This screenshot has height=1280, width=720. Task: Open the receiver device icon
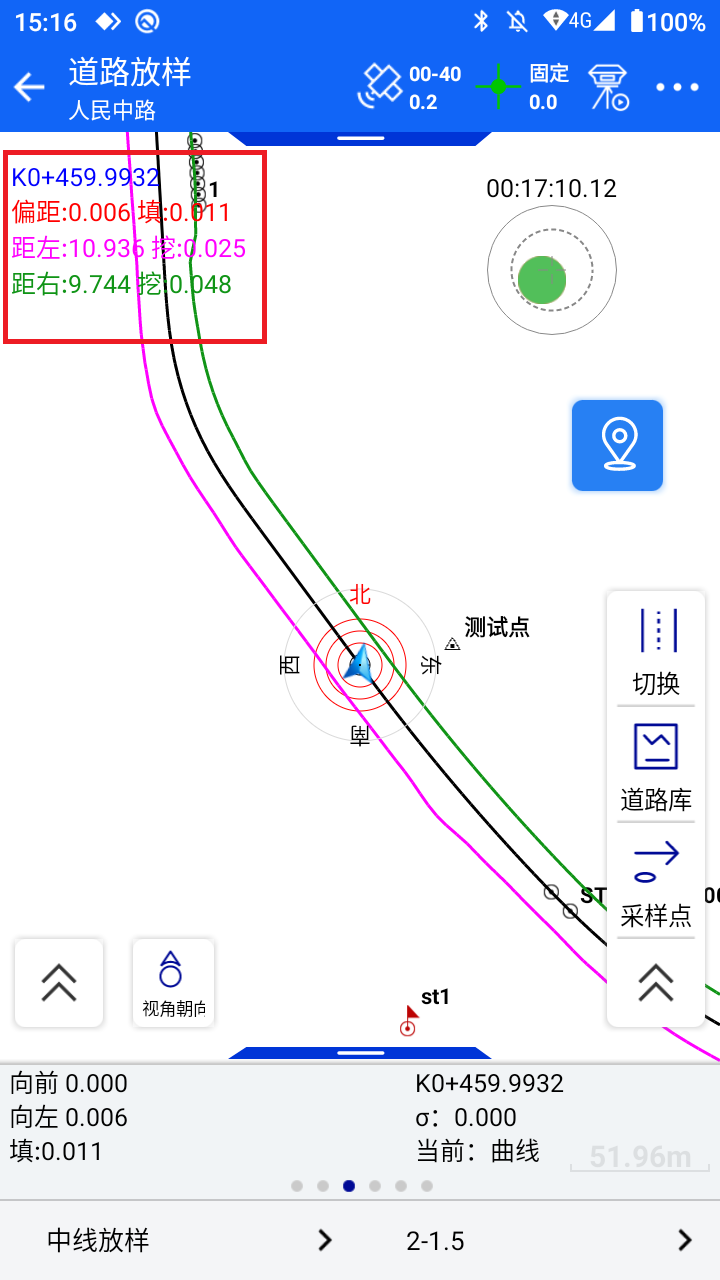click(607, 87)
